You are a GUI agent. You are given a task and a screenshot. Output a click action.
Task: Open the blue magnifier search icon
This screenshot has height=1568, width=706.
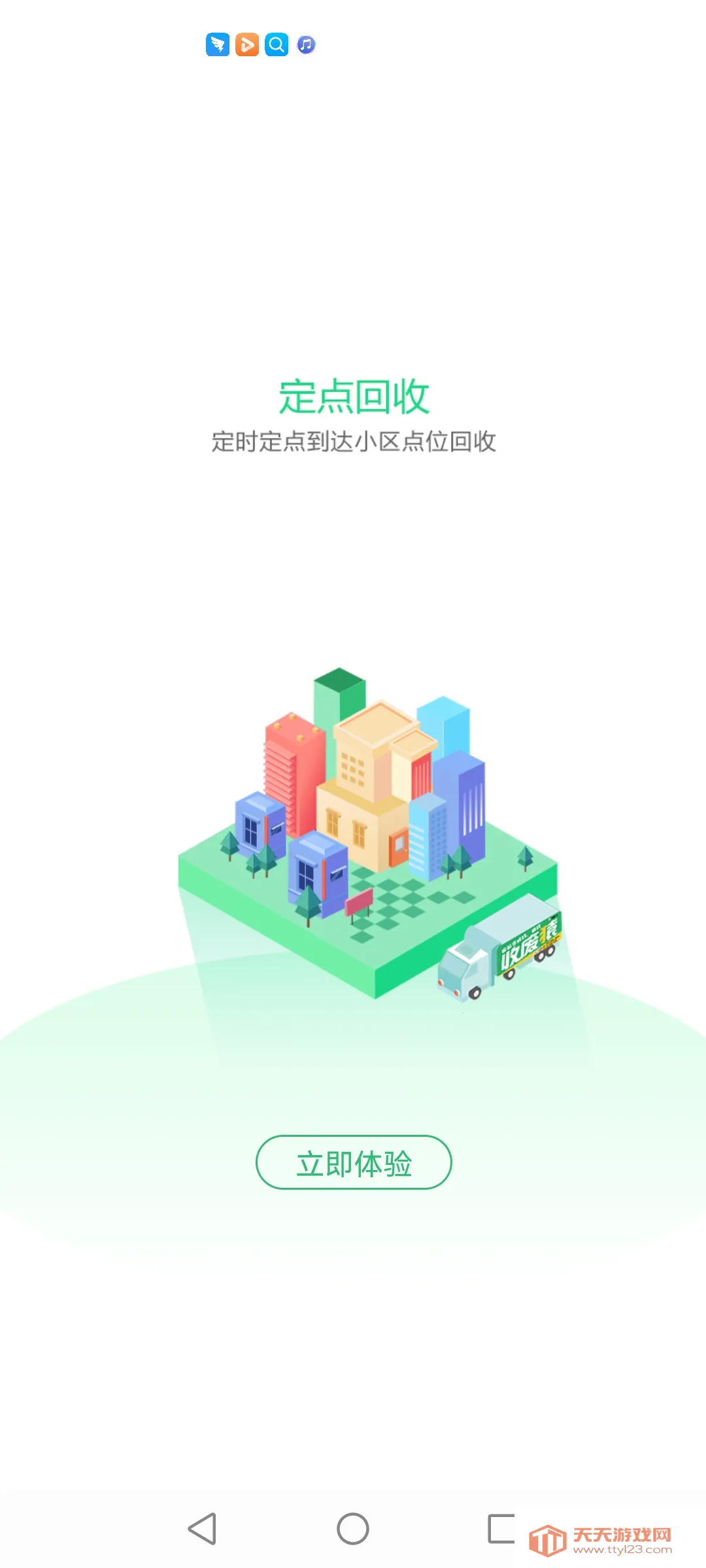point(275,45)
